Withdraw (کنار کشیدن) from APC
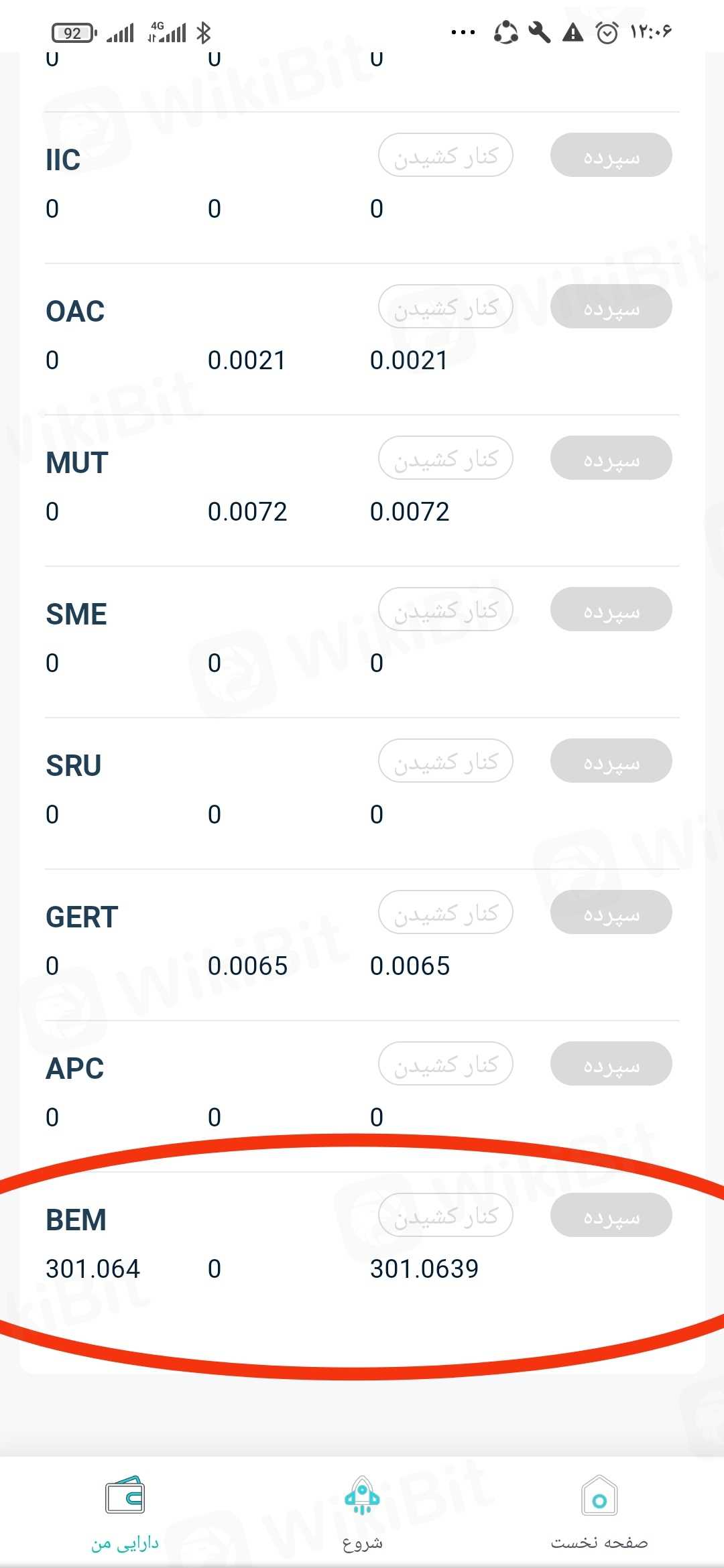The height and width of the screenshot is (1568, 724). [446, 1064]
